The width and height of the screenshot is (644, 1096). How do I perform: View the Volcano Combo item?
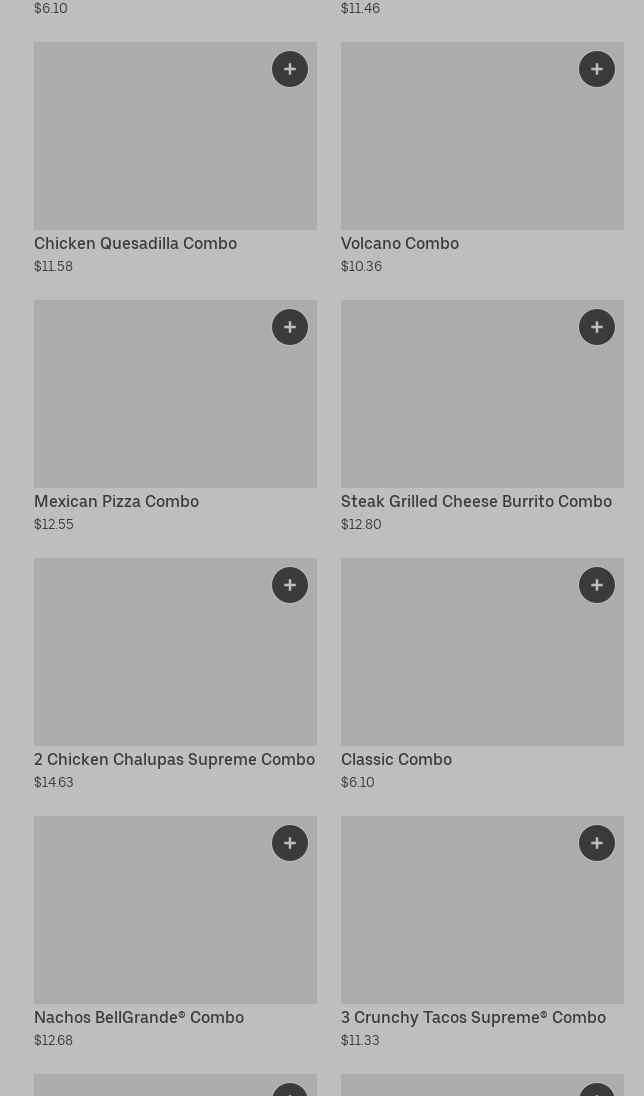point(482,158)
